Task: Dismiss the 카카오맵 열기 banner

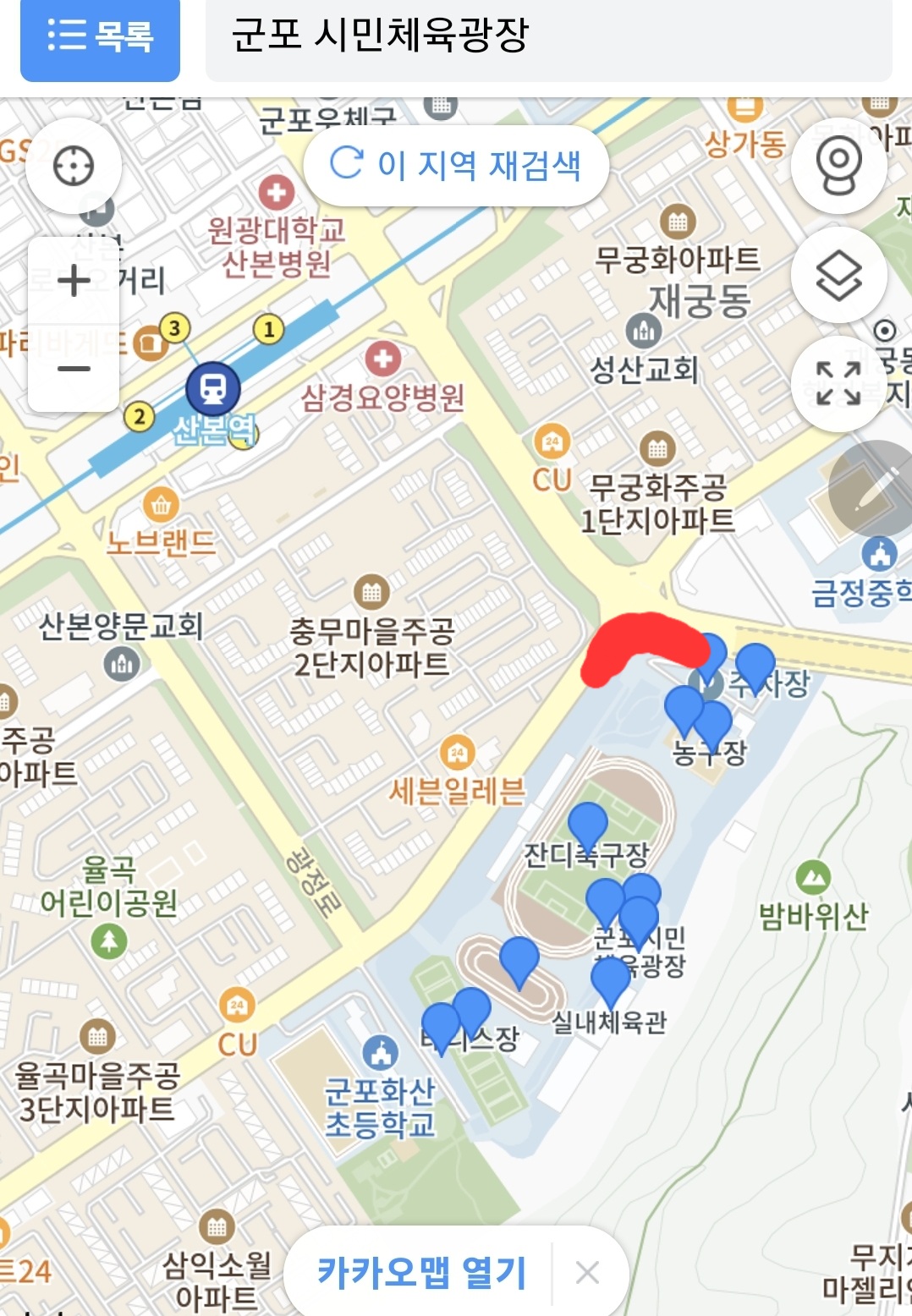Action: pos(587,1272)
